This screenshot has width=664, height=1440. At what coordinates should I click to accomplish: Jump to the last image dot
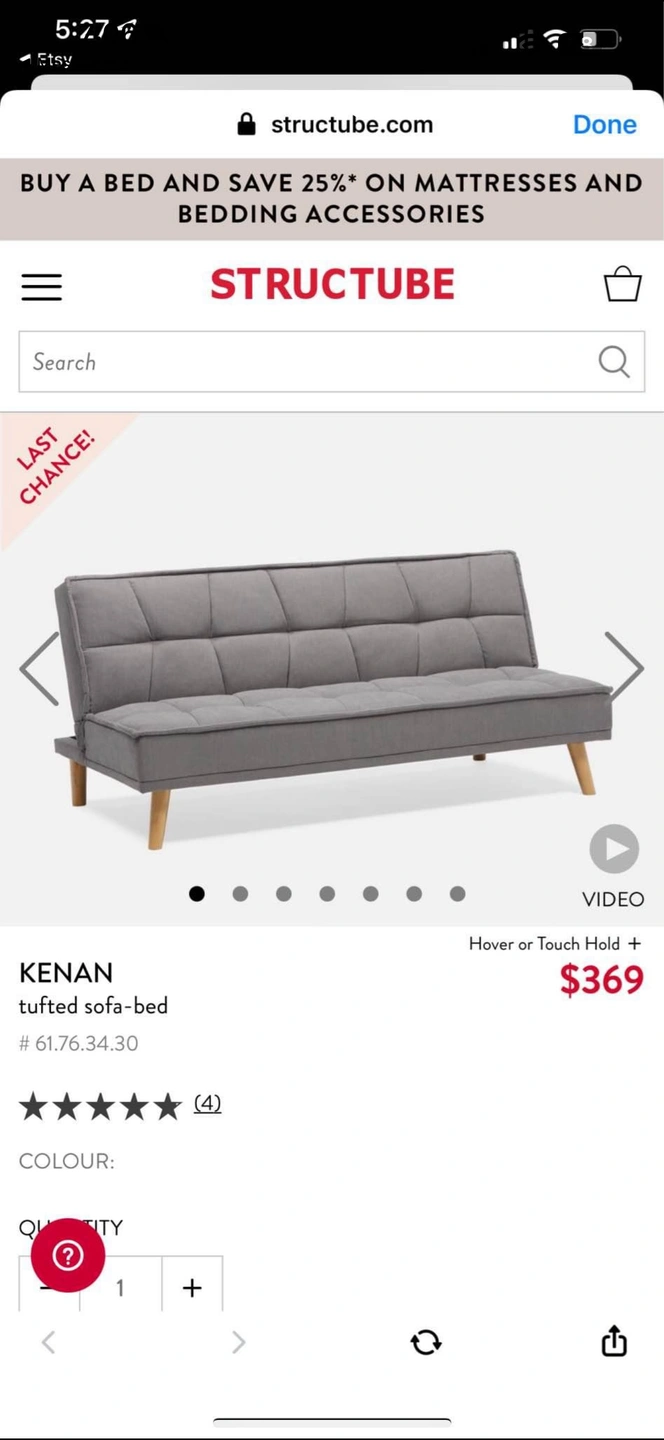pos(457,894)
